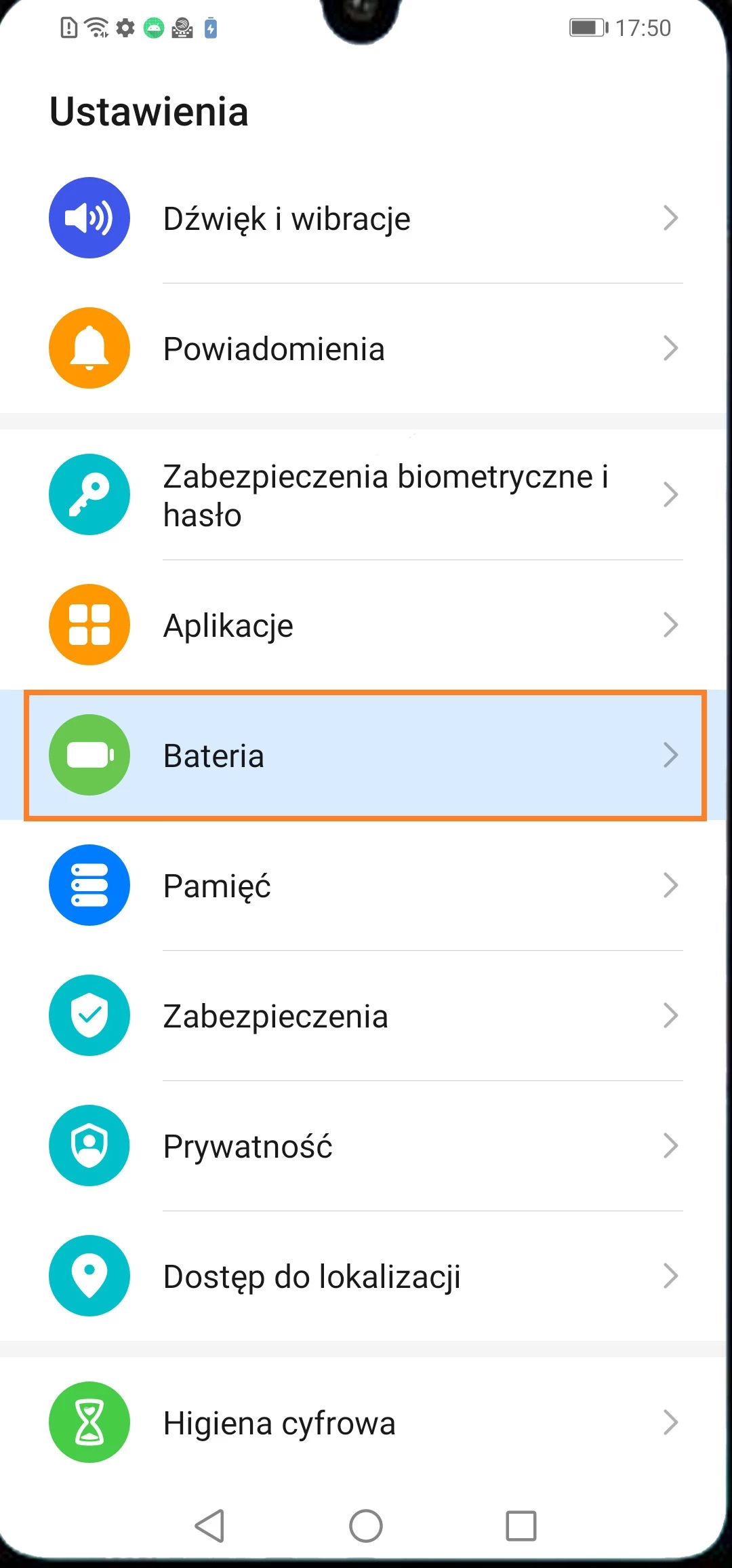Select the Aplikacje row
Image resolution: width=732 pixels, height=1568 pixels.
point(366,625)
